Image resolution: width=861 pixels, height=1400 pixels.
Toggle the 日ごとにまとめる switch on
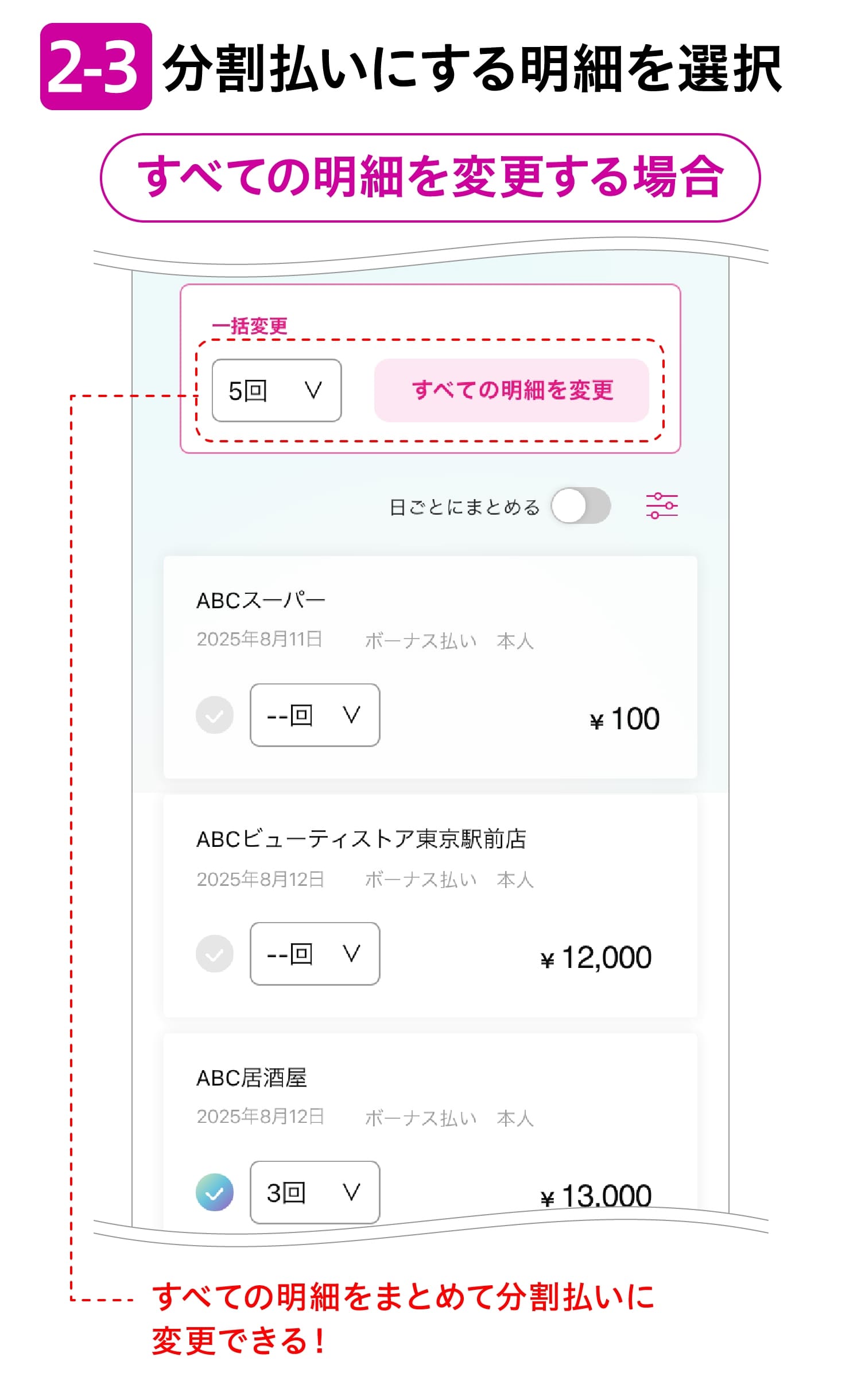click(x=581, y=506)
